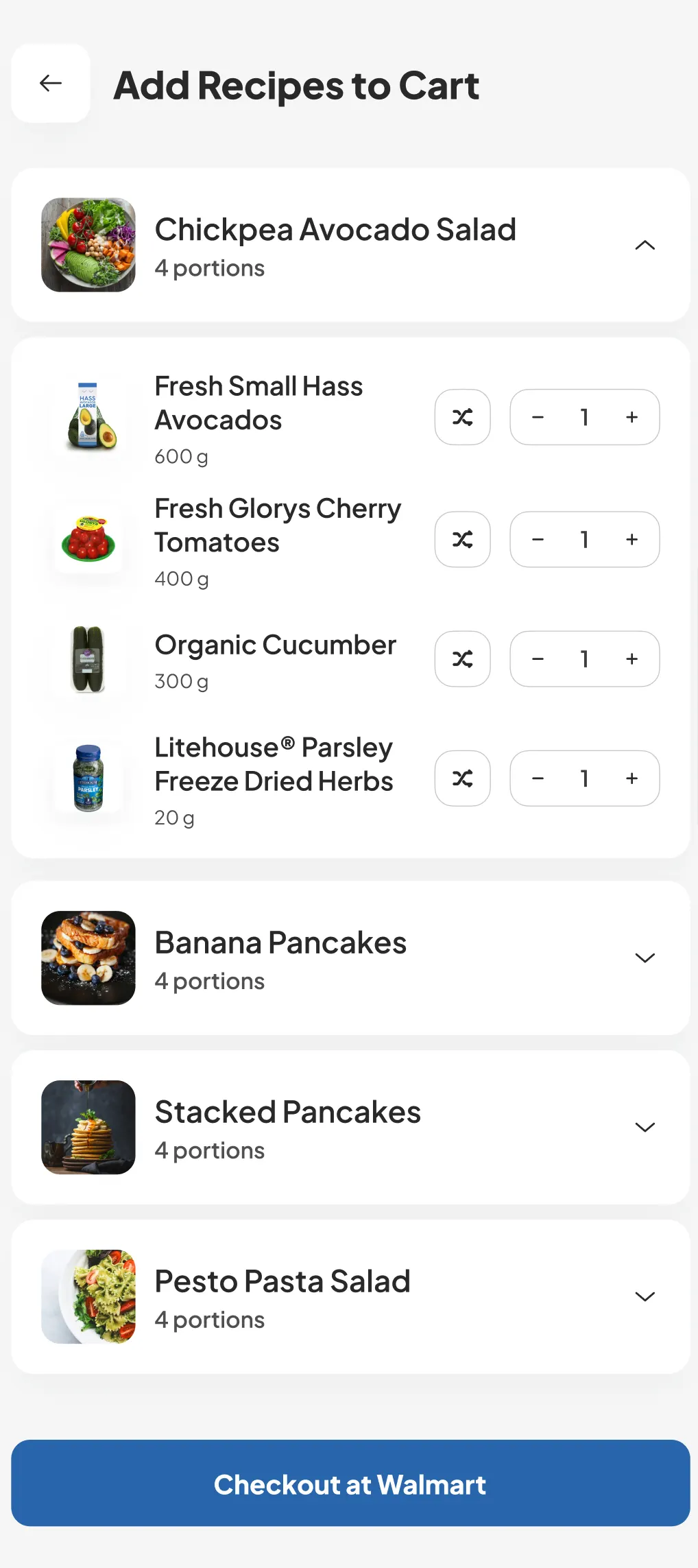Swap the Fresh Glorys Cherry Tomatoes product
Image resolution: width=698 pixels, height=1568 pixels.
[x=463, y=539]
